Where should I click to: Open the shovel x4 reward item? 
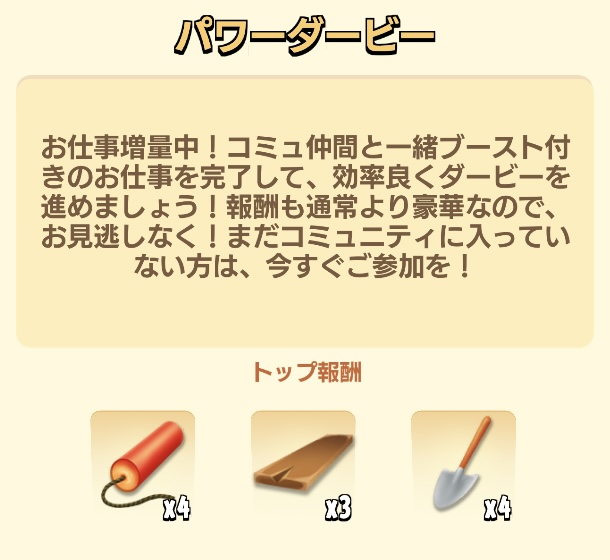(x=463, y=467)
